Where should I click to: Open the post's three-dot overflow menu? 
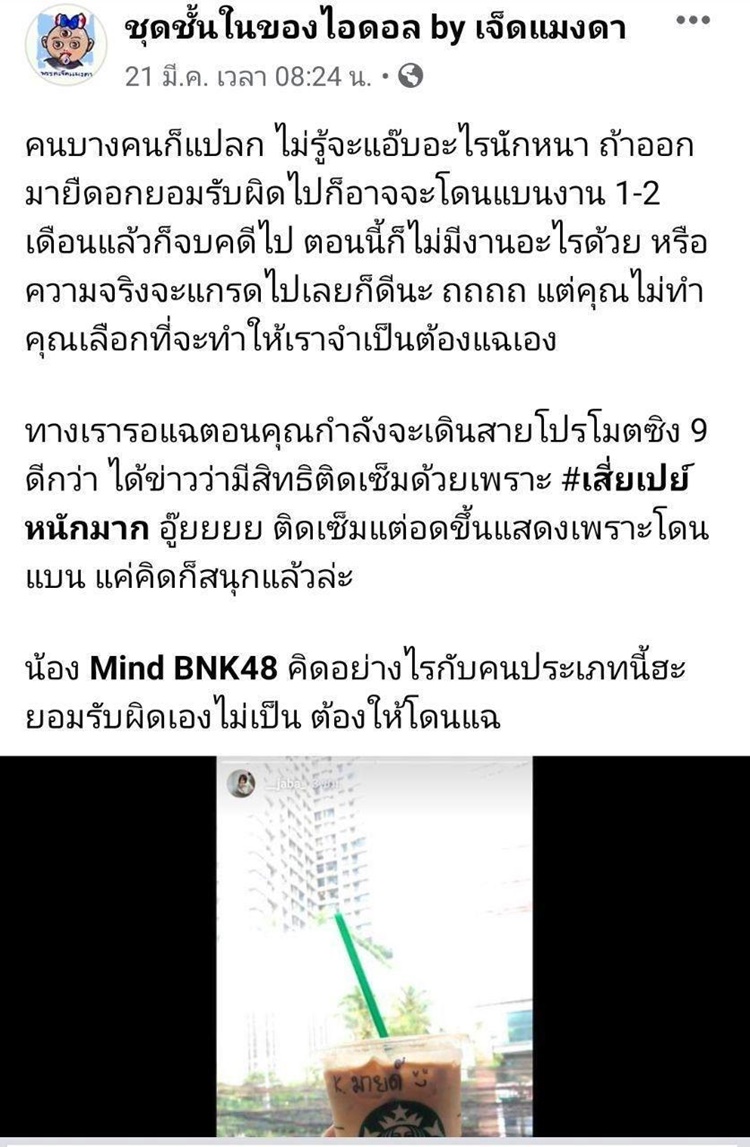[x=693, y=21]
